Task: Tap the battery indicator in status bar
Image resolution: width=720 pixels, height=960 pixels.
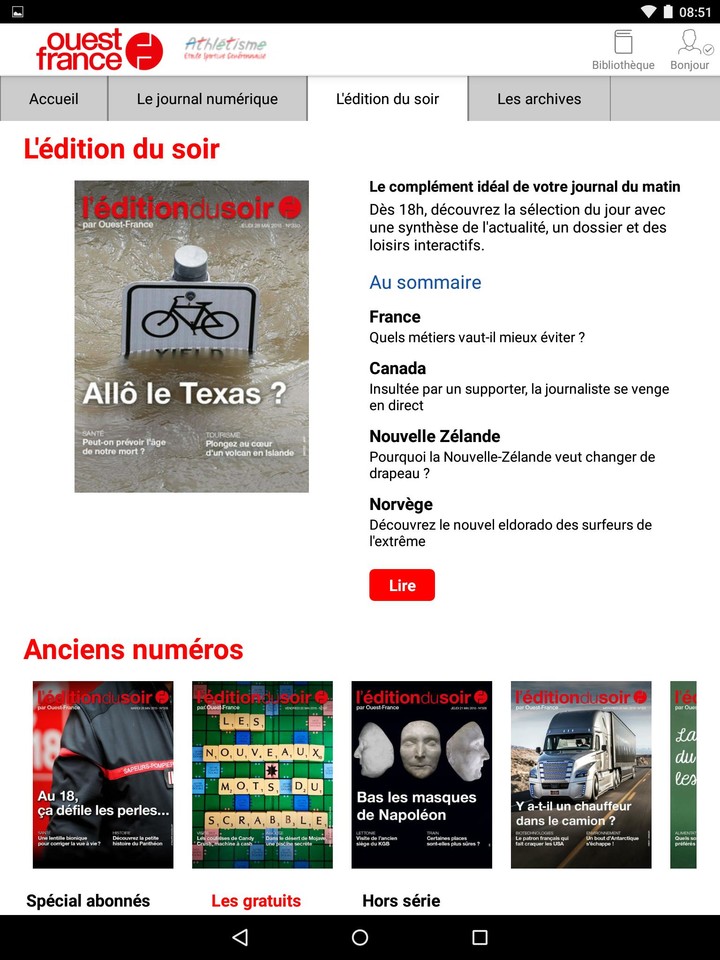Action: click(x=668, y=11)
